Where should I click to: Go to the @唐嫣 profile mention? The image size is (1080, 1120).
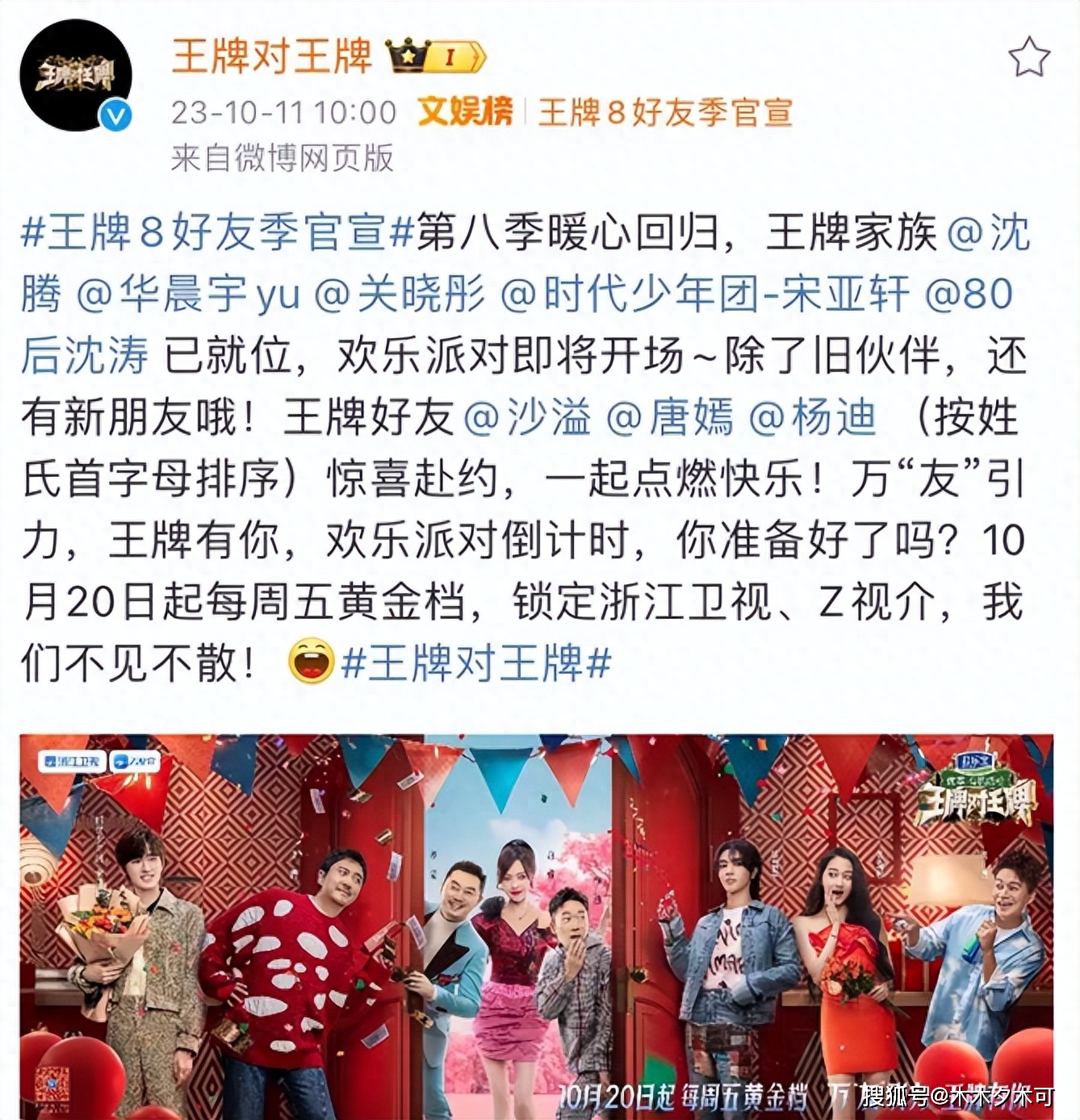click(x=669, y=417)
